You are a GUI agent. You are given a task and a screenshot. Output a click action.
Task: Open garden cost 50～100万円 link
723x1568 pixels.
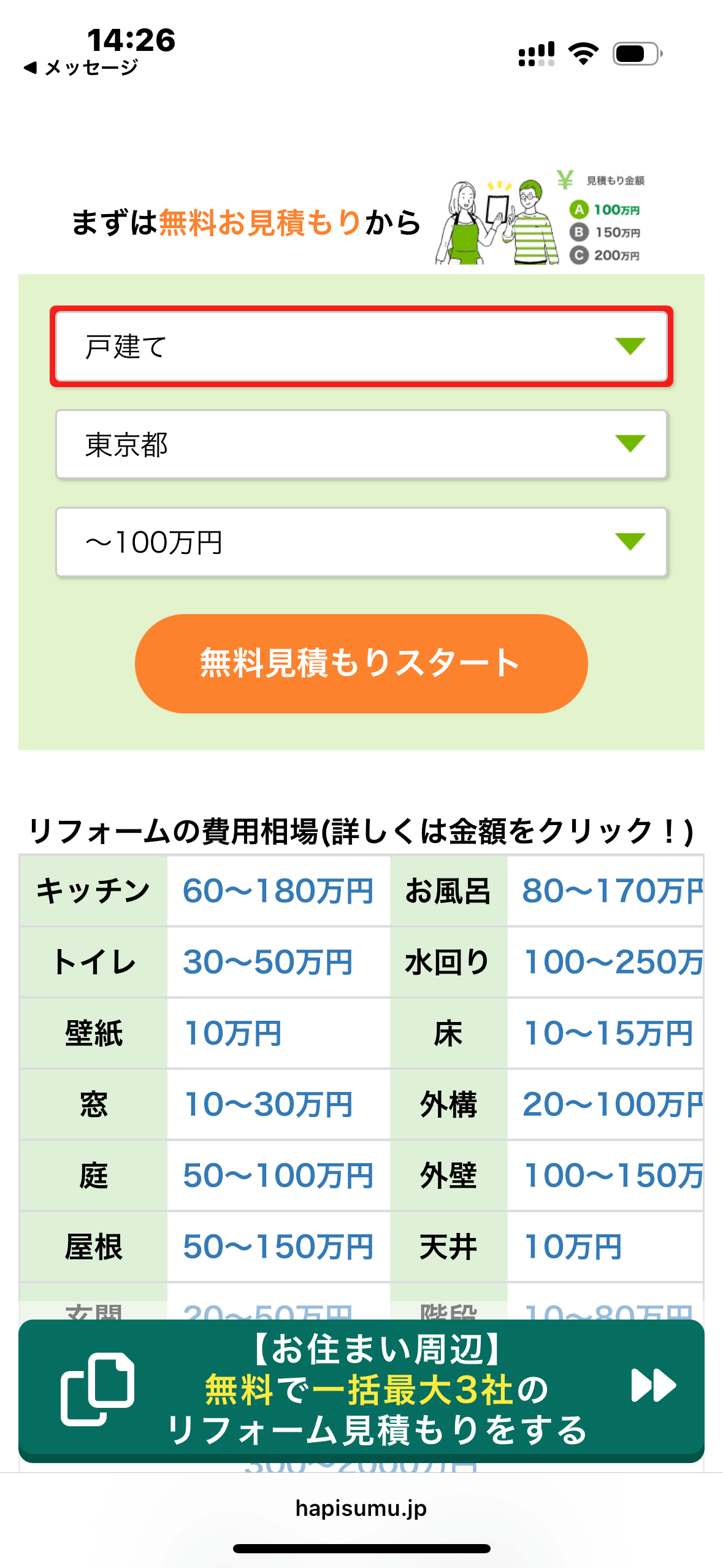(278, 1175)
